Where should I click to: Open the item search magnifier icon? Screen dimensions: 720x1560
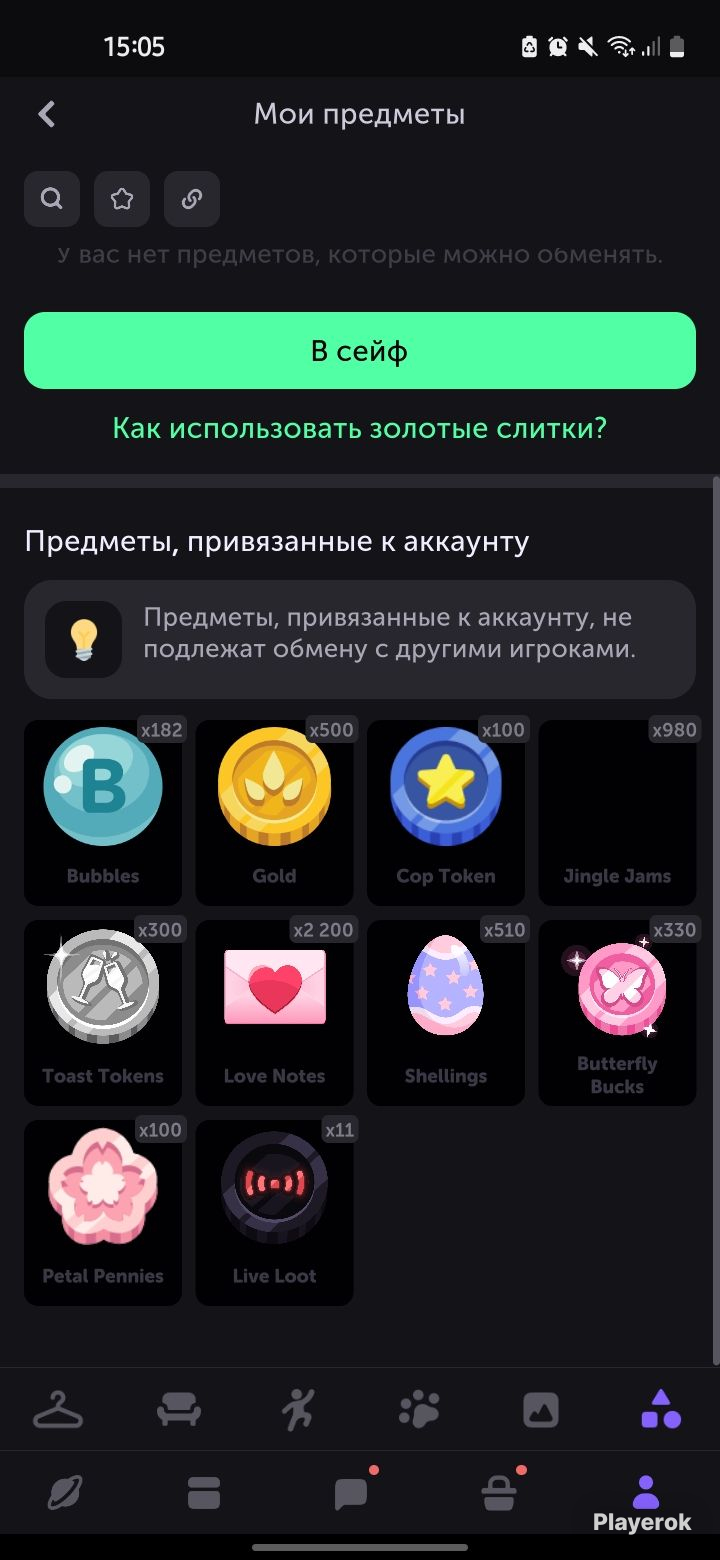click(52, 199)
